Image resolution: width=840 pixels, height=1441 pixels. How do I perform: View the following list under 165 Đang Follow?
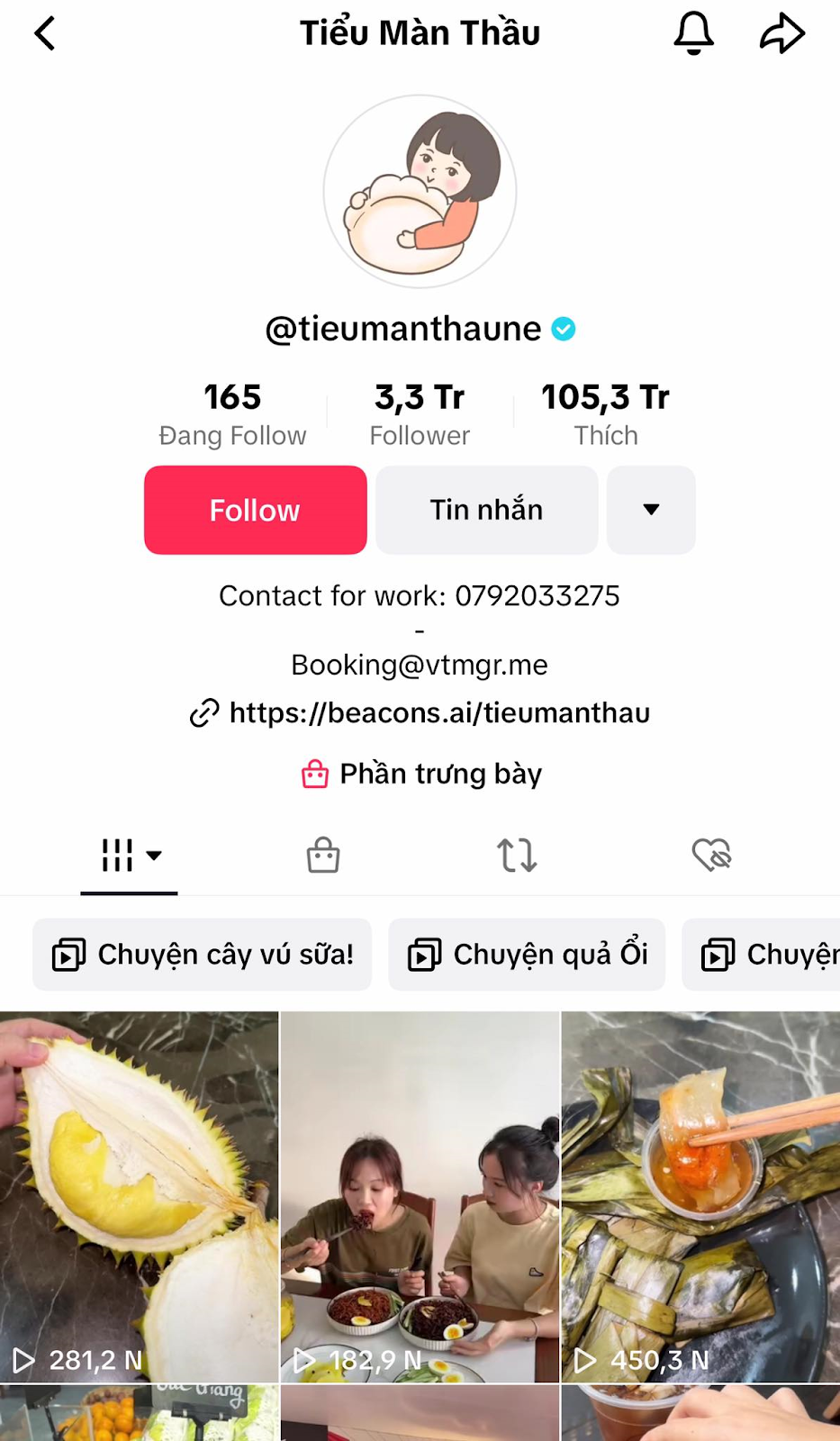coord(232,414)
